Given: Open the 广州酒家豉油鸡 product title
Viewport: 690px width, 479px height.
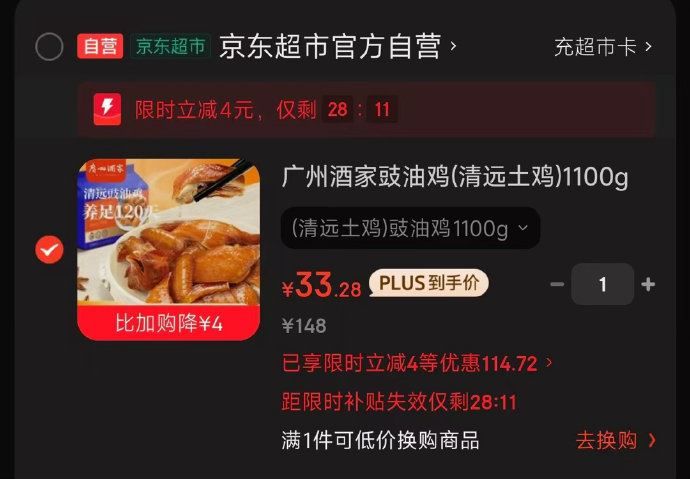Looking at the screenshot, I should click(x=455, y=178).
